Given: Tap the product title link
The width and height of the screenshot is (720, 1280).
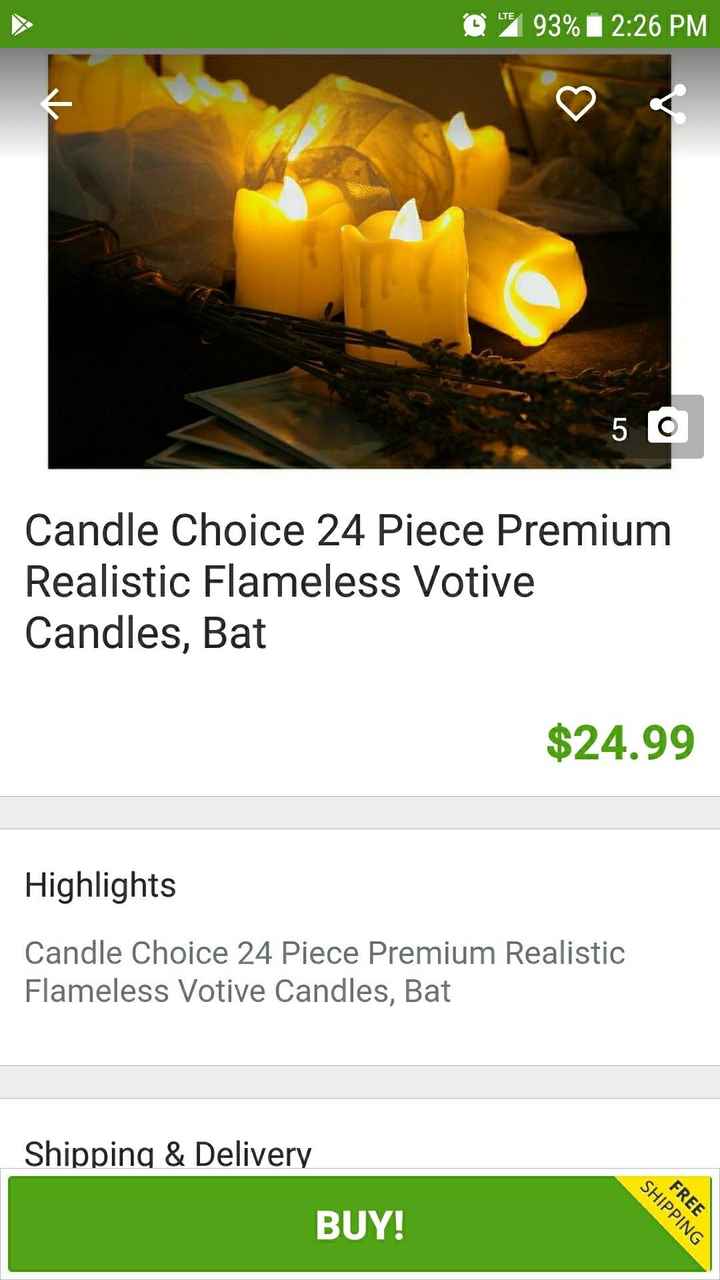Looking at the screenshot, I should [x=348, y=580].
